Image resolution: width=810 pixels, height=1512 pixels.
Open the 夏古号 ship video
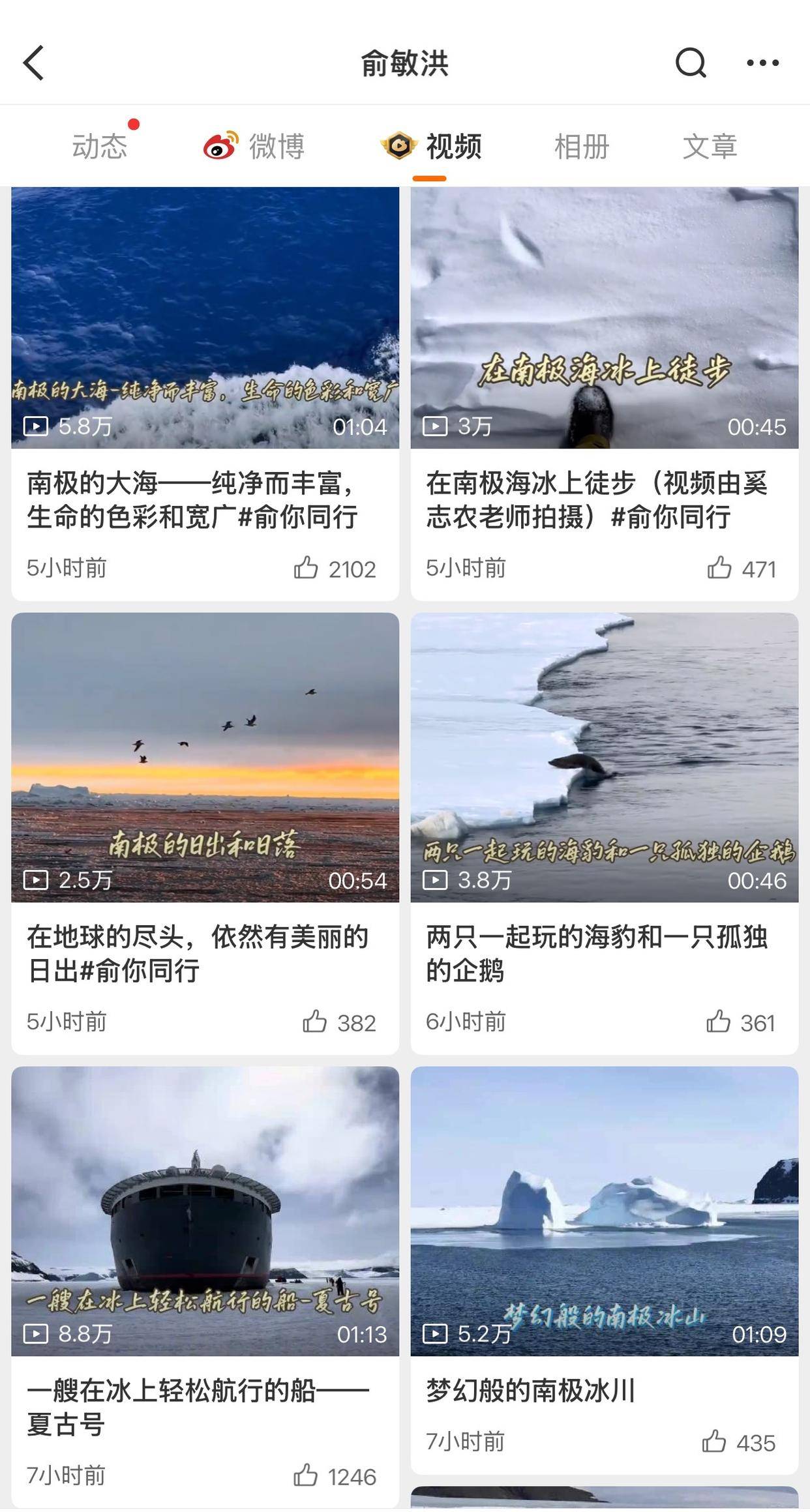pos(205,1211)
